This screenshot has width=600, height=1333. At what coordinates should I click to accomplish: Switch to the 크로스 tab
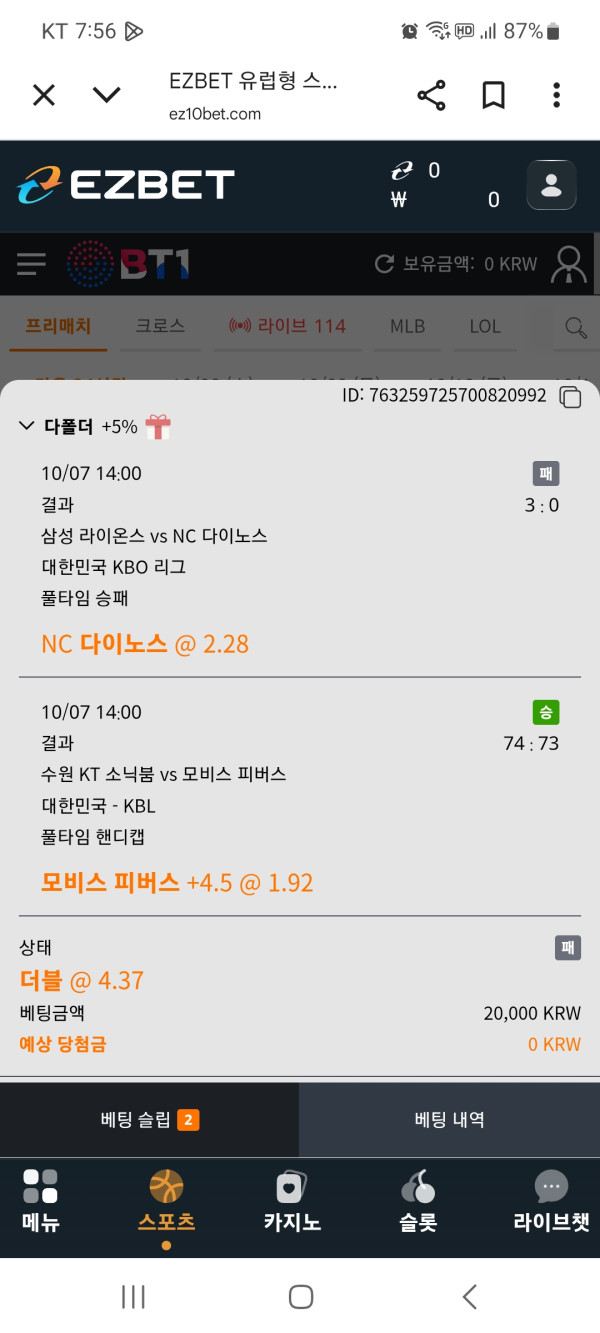click(x=160, y=326)
